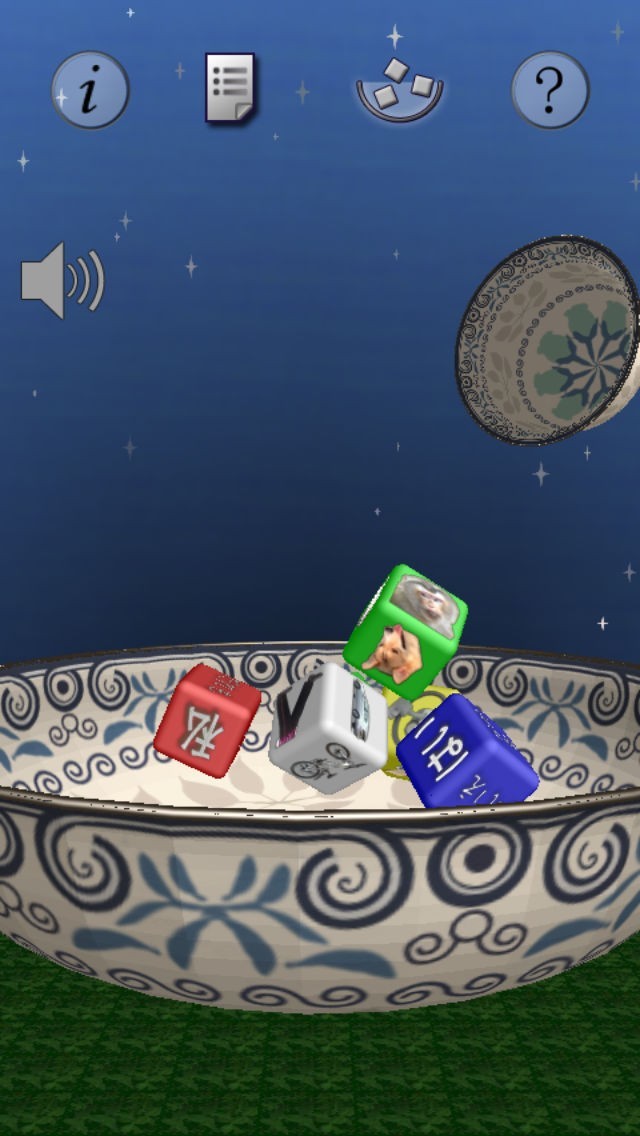Open the list document icon
This screenshot has height=1136, width=640.
click(230, 88)
